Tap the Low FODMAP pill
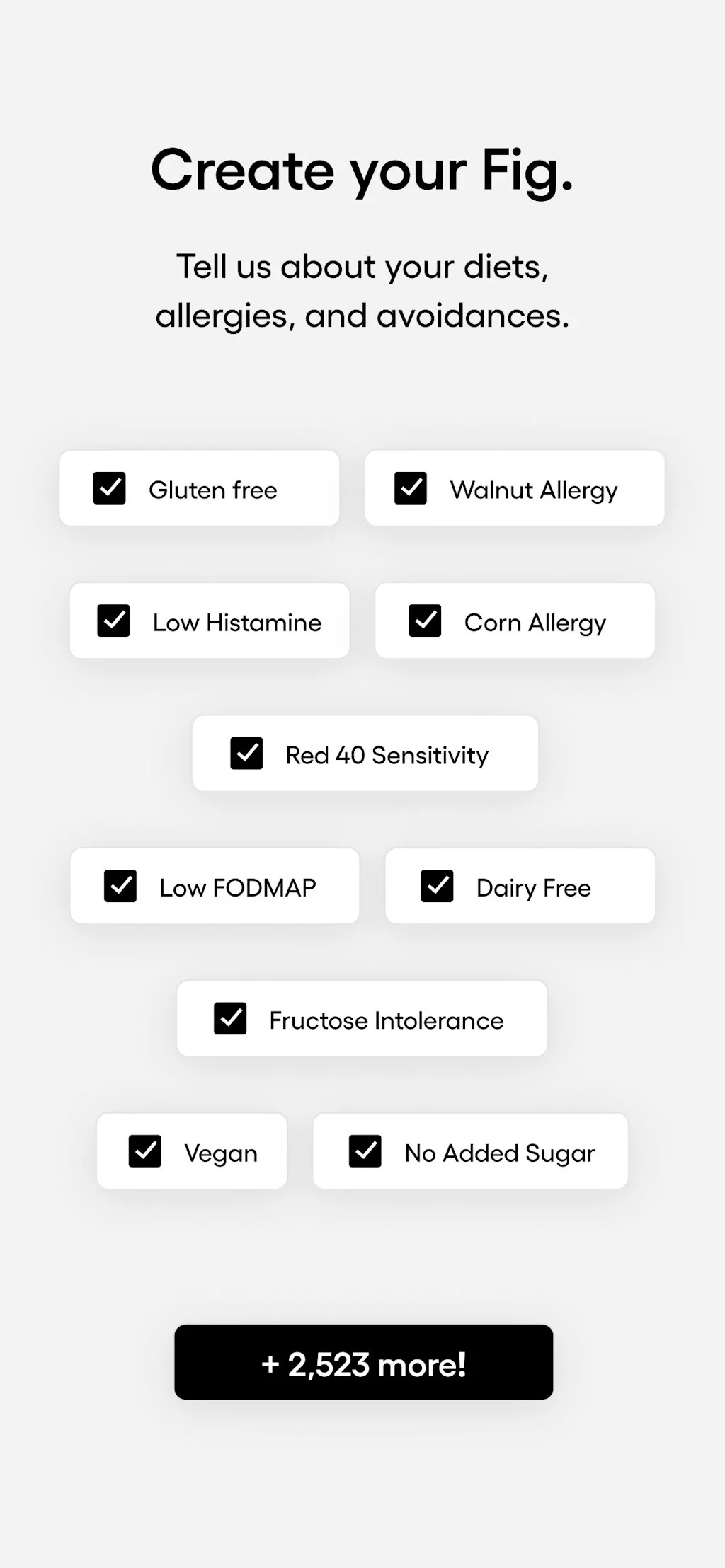Screen dimensions: 725x1568 click(215, 886)
